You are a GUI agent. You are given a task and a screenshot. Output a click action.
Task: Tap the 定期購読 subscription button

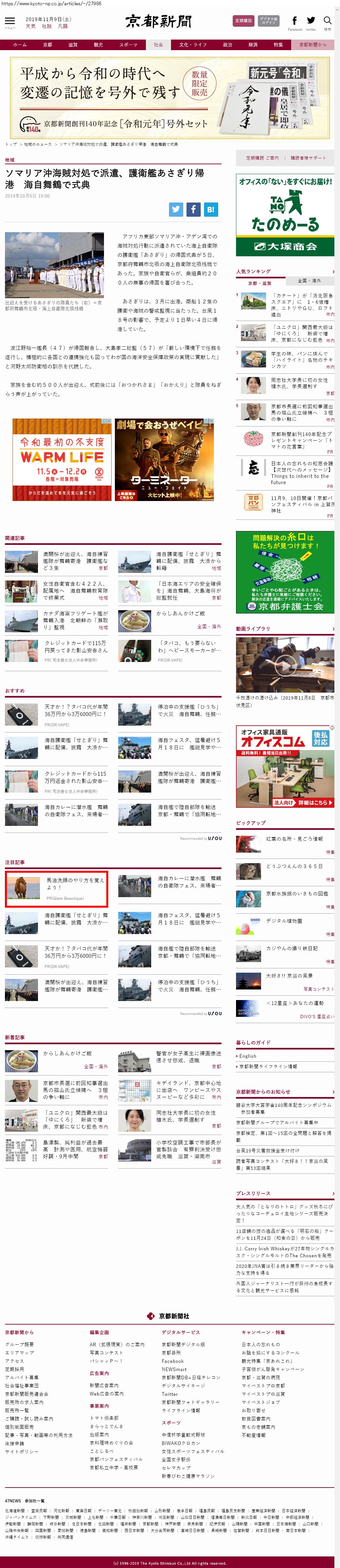pyautogui.click(x=244, y=21)
